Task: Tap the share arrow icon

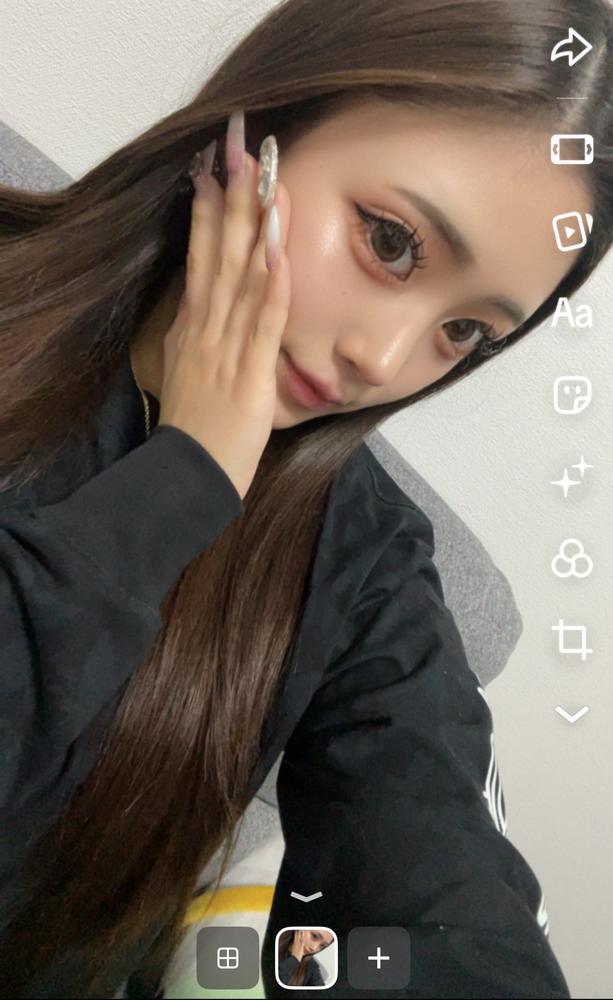Action: coord(572,46)
